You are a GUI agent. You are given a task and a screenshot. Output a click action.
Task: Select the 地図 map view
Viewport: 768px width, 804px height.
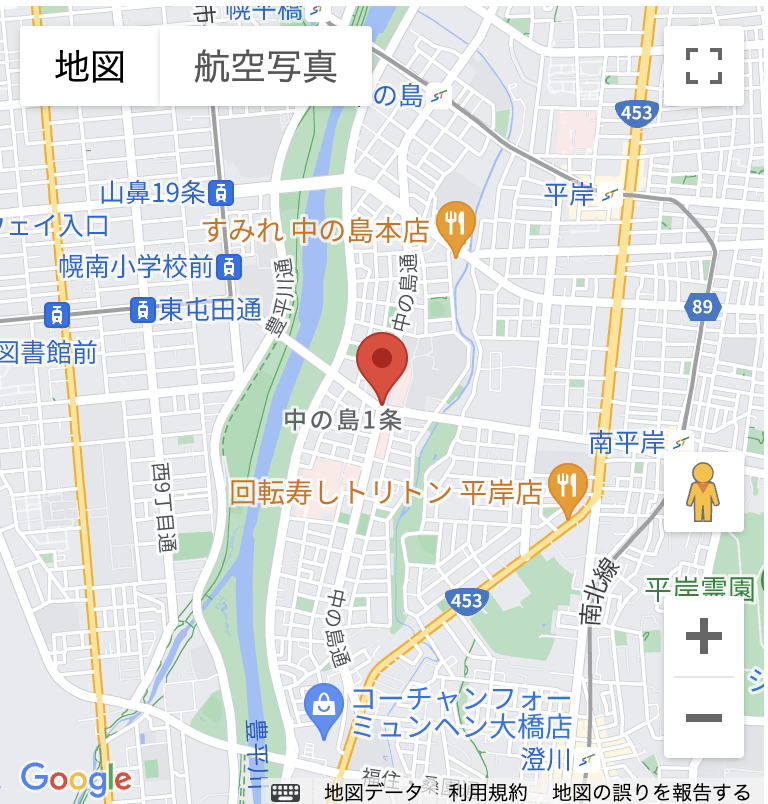coord(90,66)
